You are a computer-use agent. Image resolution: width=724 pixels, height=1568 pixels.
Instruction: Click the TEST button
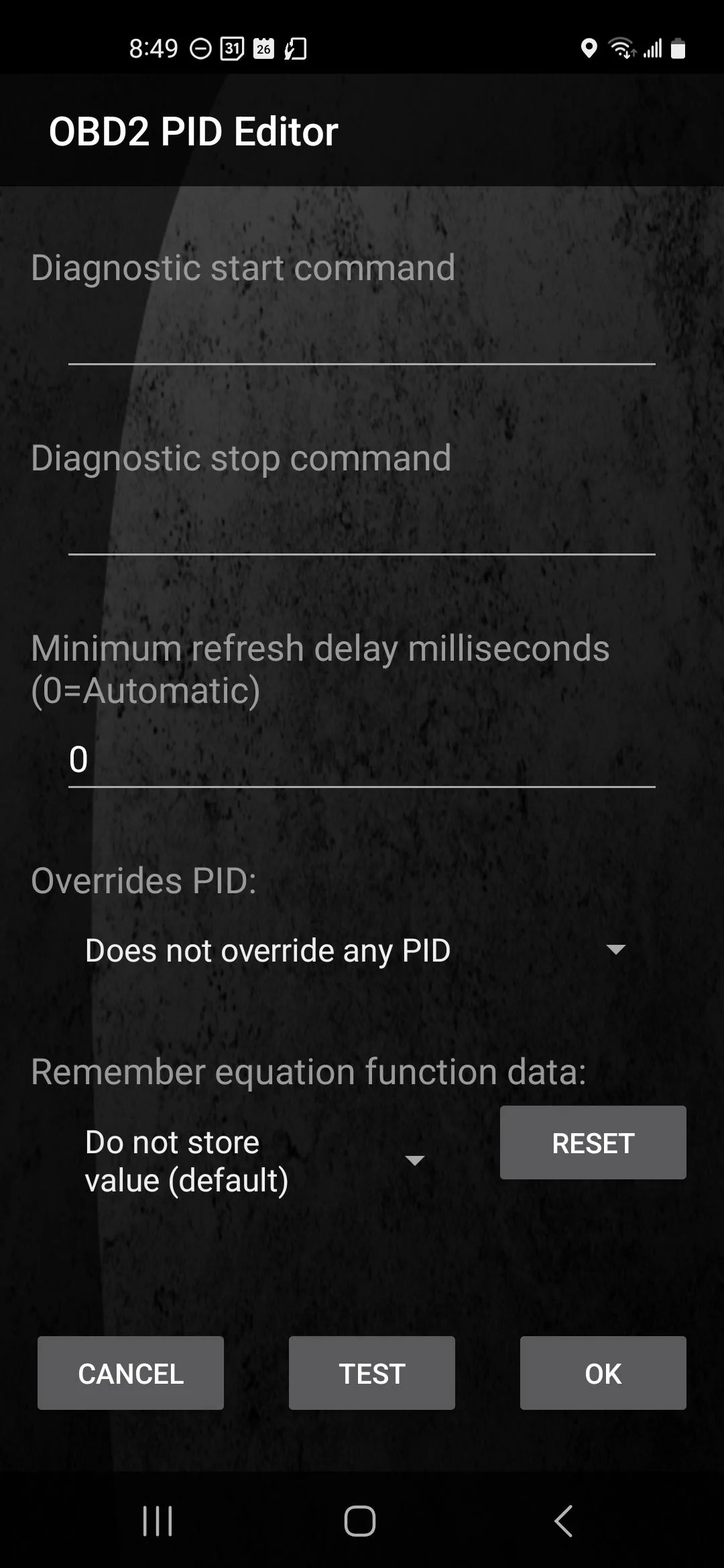coord(371,1373)
